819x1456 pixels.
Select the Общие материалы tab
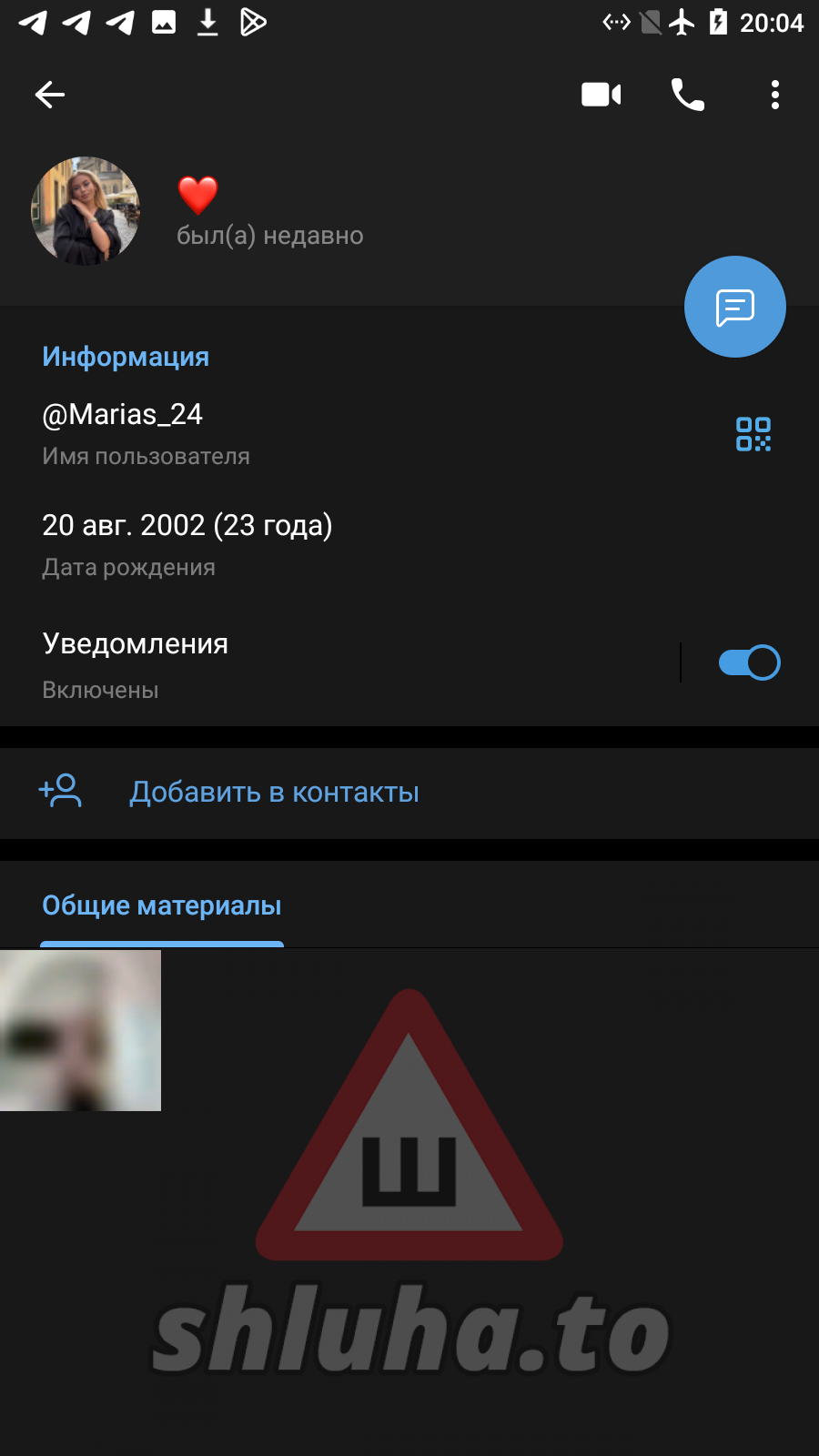pos(162,906)
